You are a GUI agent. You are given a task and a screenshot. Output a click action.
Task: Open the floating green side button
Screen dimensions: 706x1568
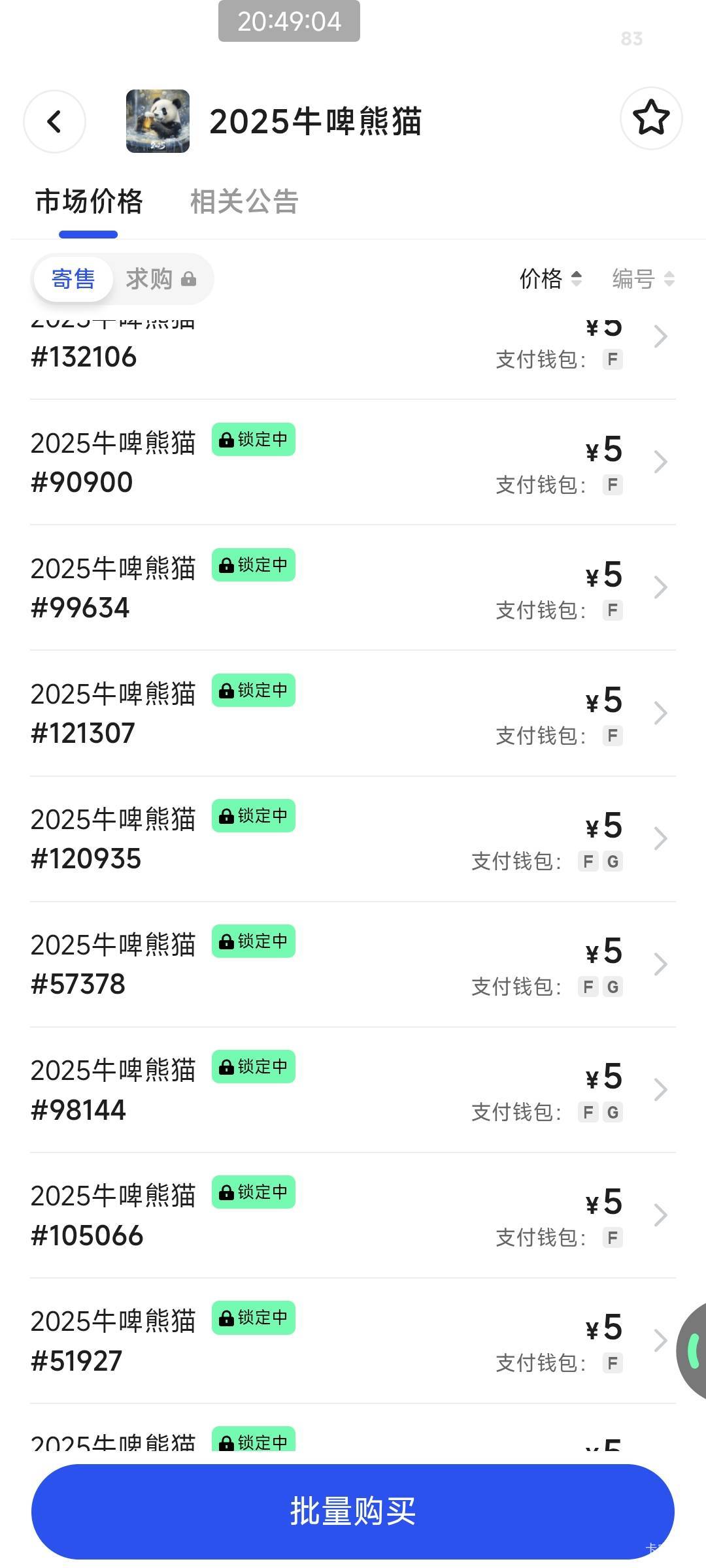point(693,1350)
